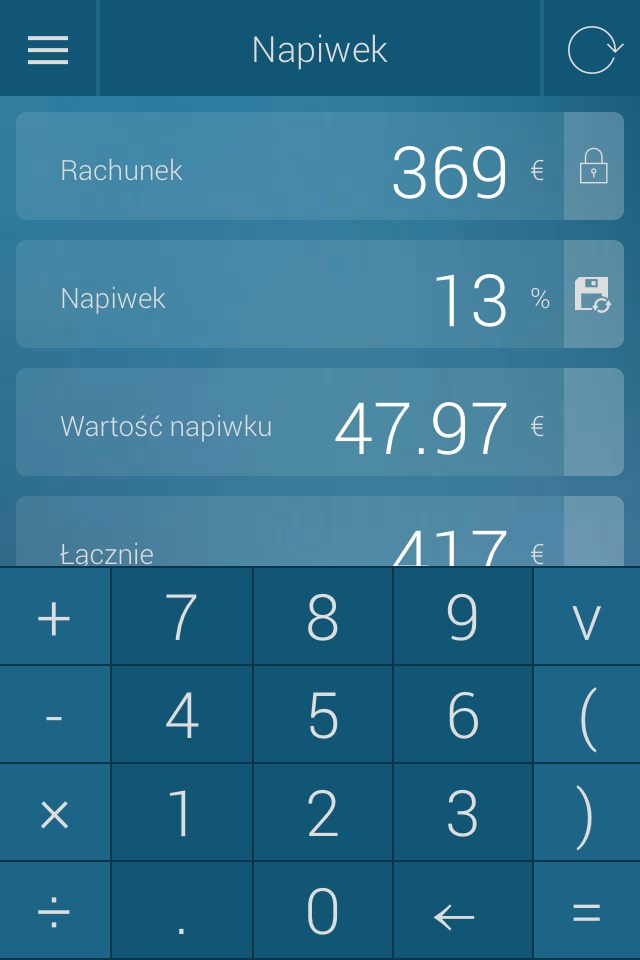
Task: Delete last digit with backspace arrow
Action: [x=463, y=912]
